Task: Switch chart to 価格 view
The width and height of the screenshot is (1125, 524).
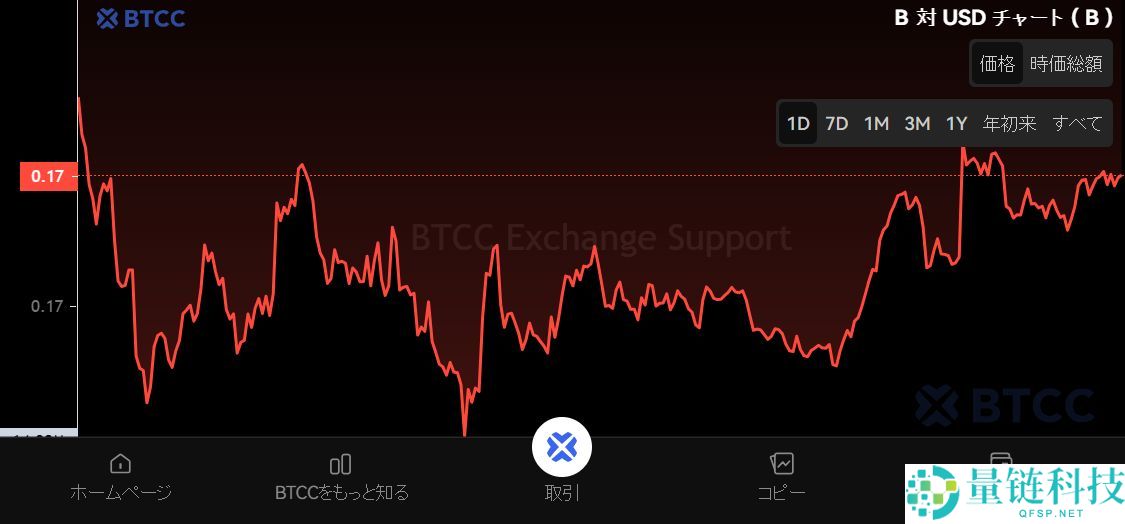Action: (997, 64)
